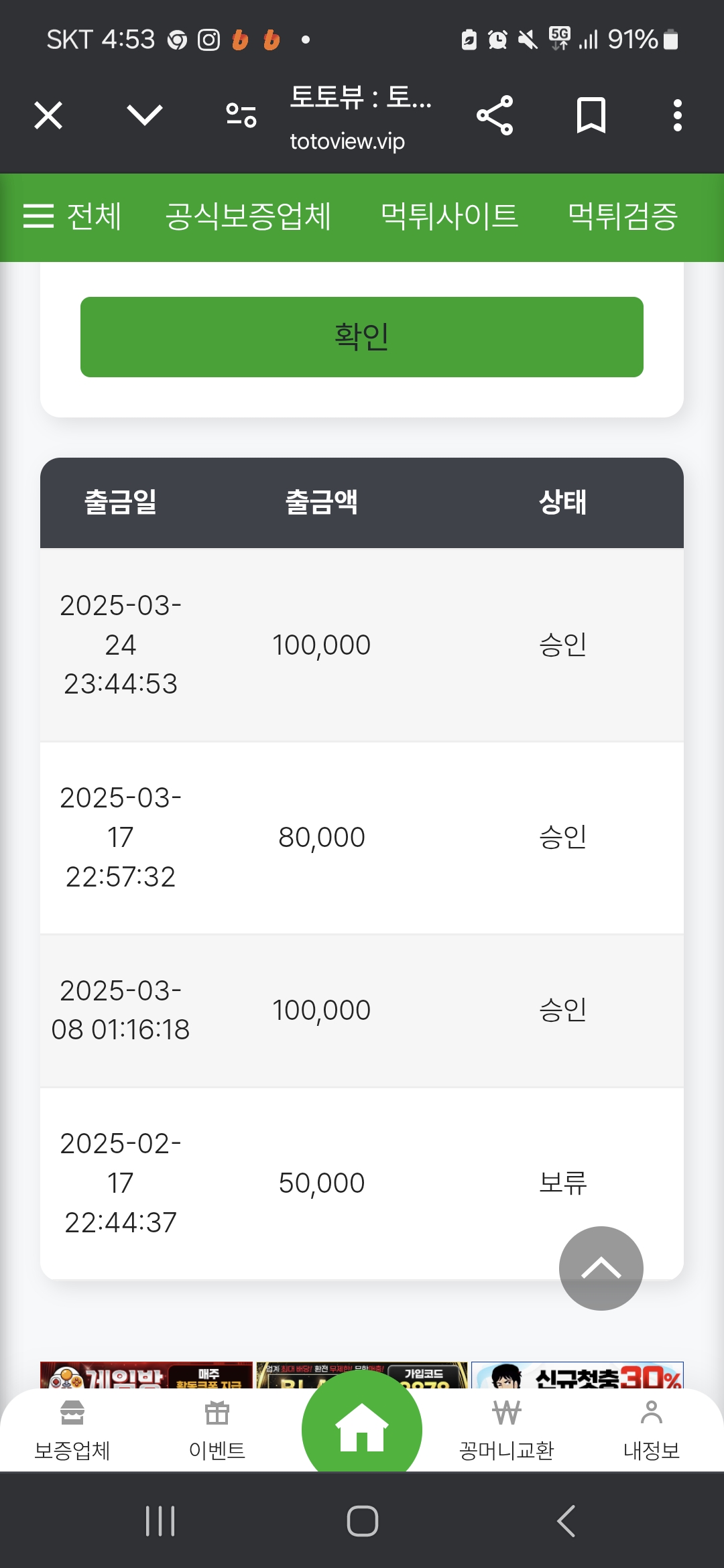Switch to the 공식보증업체 tab
The image size is (724, 1568).
point(248,216)
